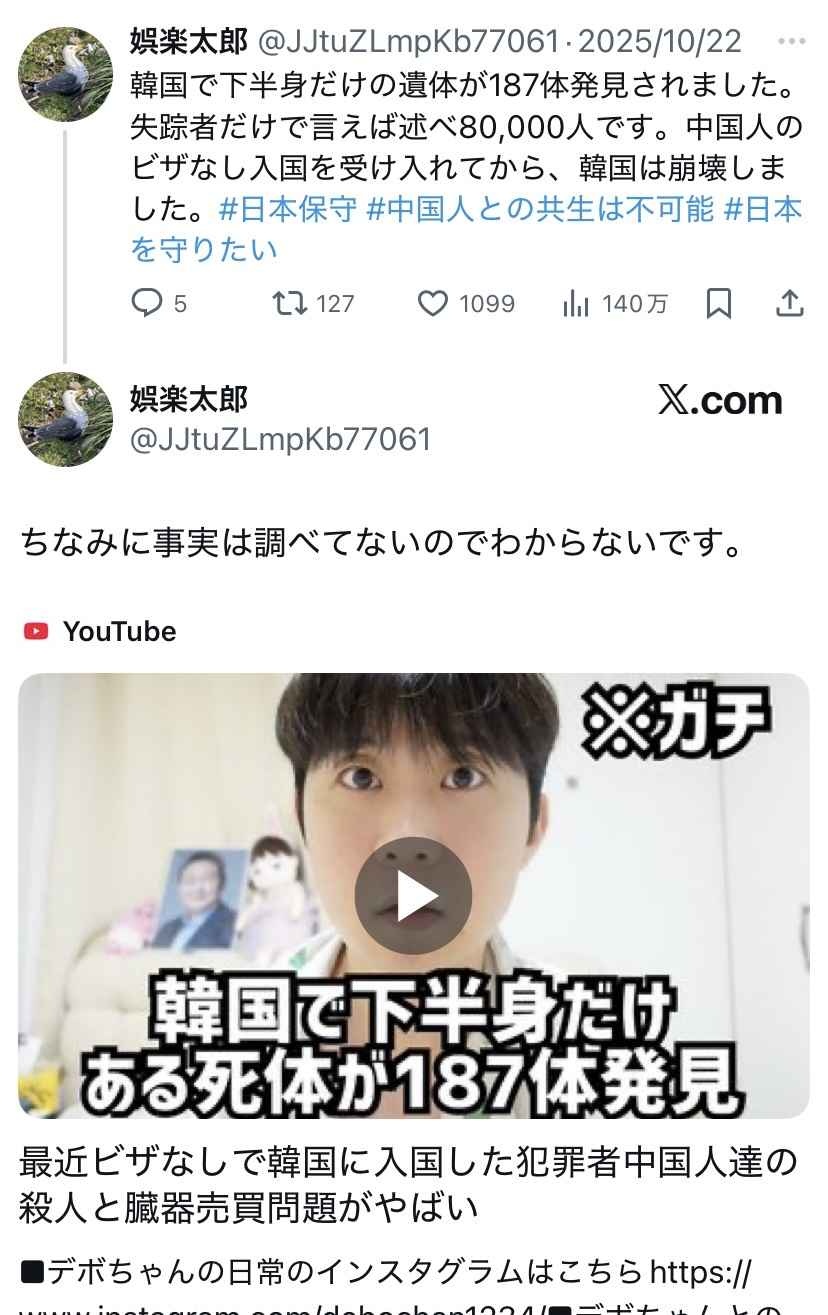Open 娯楽太郎's avatar on the first post

point(65,74)
